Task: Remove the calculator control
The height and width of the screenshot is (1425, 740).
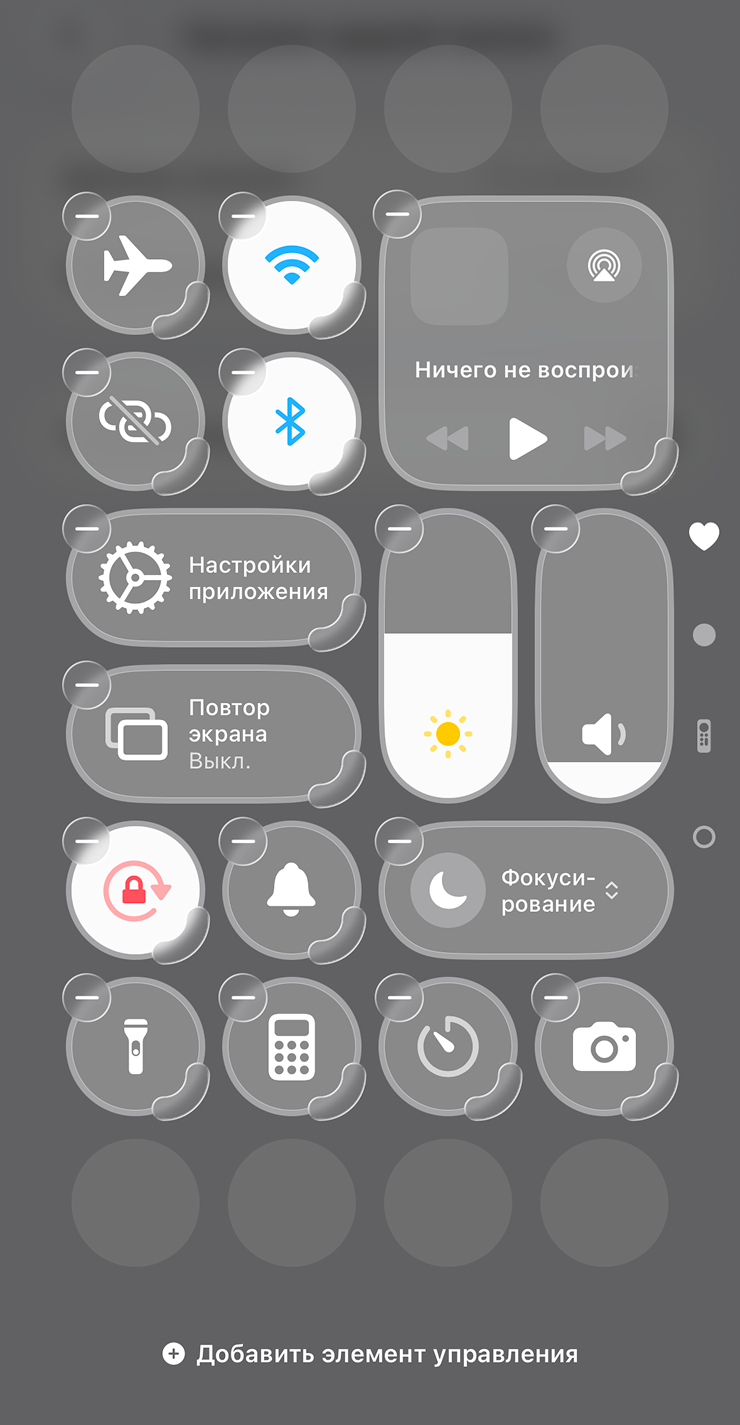Action: pyautogui.click(x=243, y=997)
